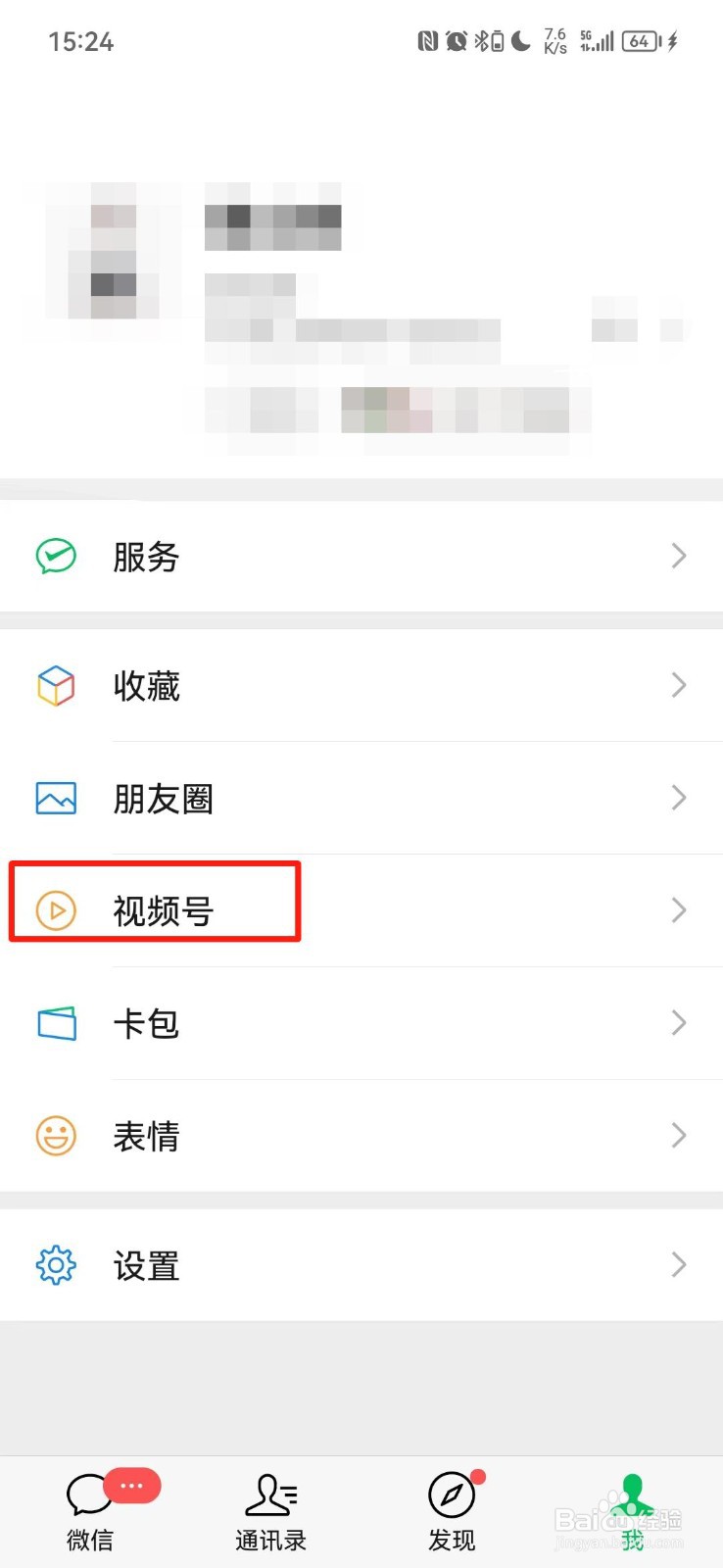Open 服务 (Services) via its green icon
Viewport: 723px width, 1568px height.
click(55, 557)
